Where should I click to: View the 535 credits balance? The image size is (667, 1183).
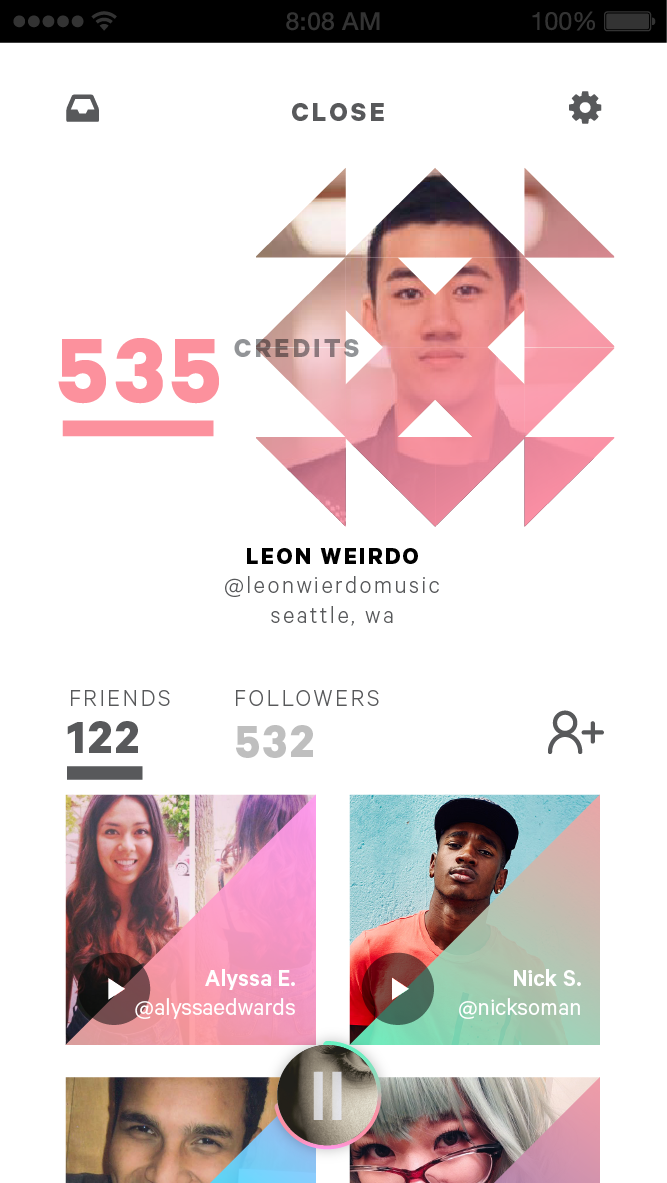[140, 372]
